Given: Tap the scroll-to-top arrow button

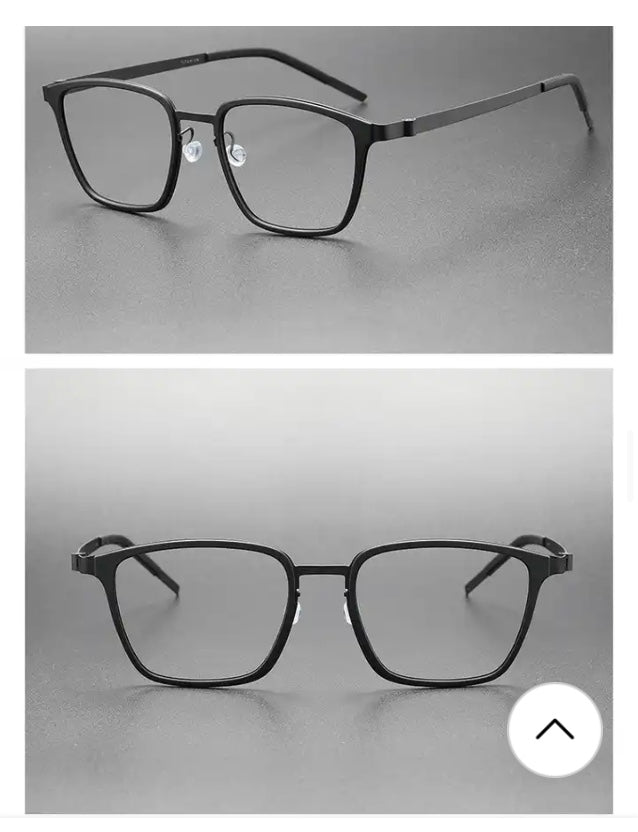Looking at the screenshot, I should tap(555, 730).
